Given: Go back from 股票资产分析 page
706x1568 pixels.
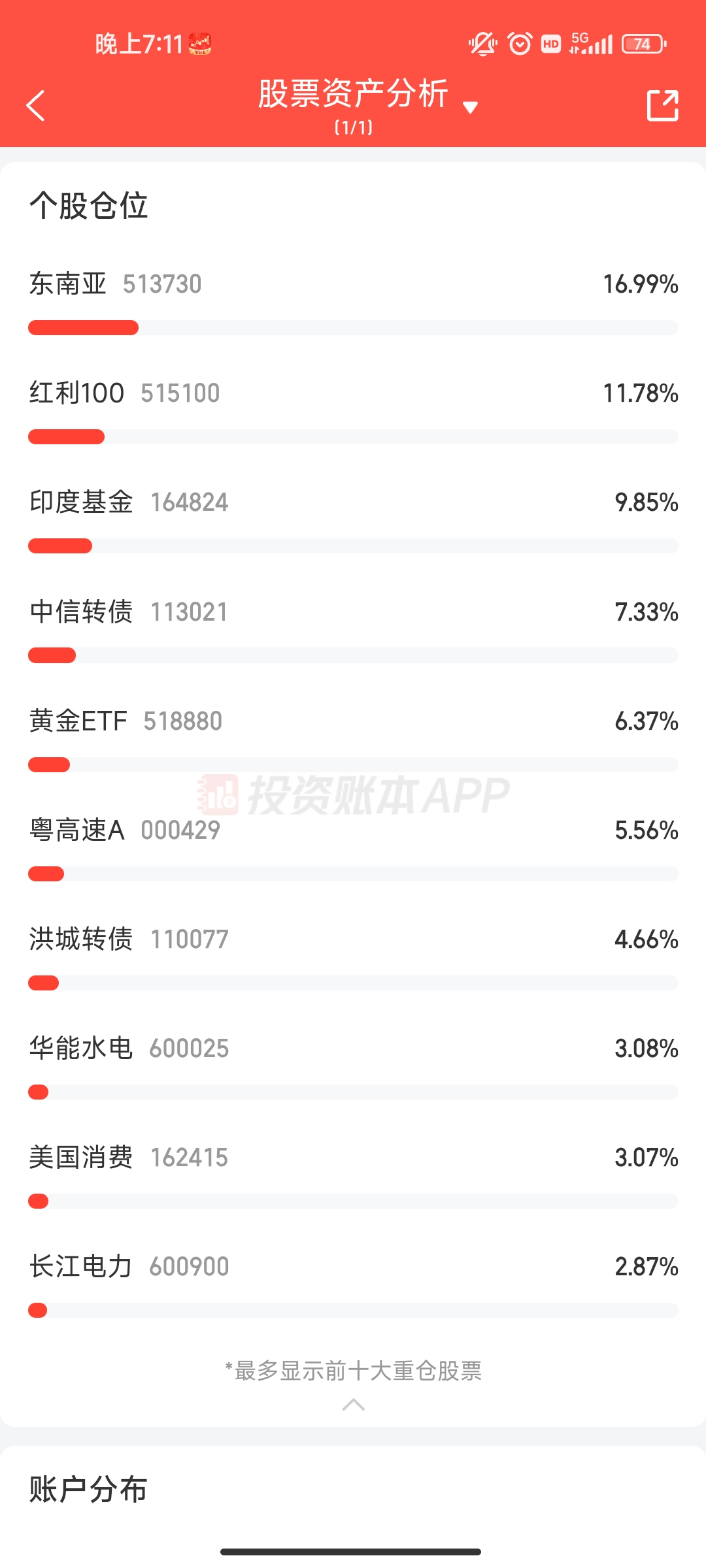Looking at the screenshot, I should 36,106.
